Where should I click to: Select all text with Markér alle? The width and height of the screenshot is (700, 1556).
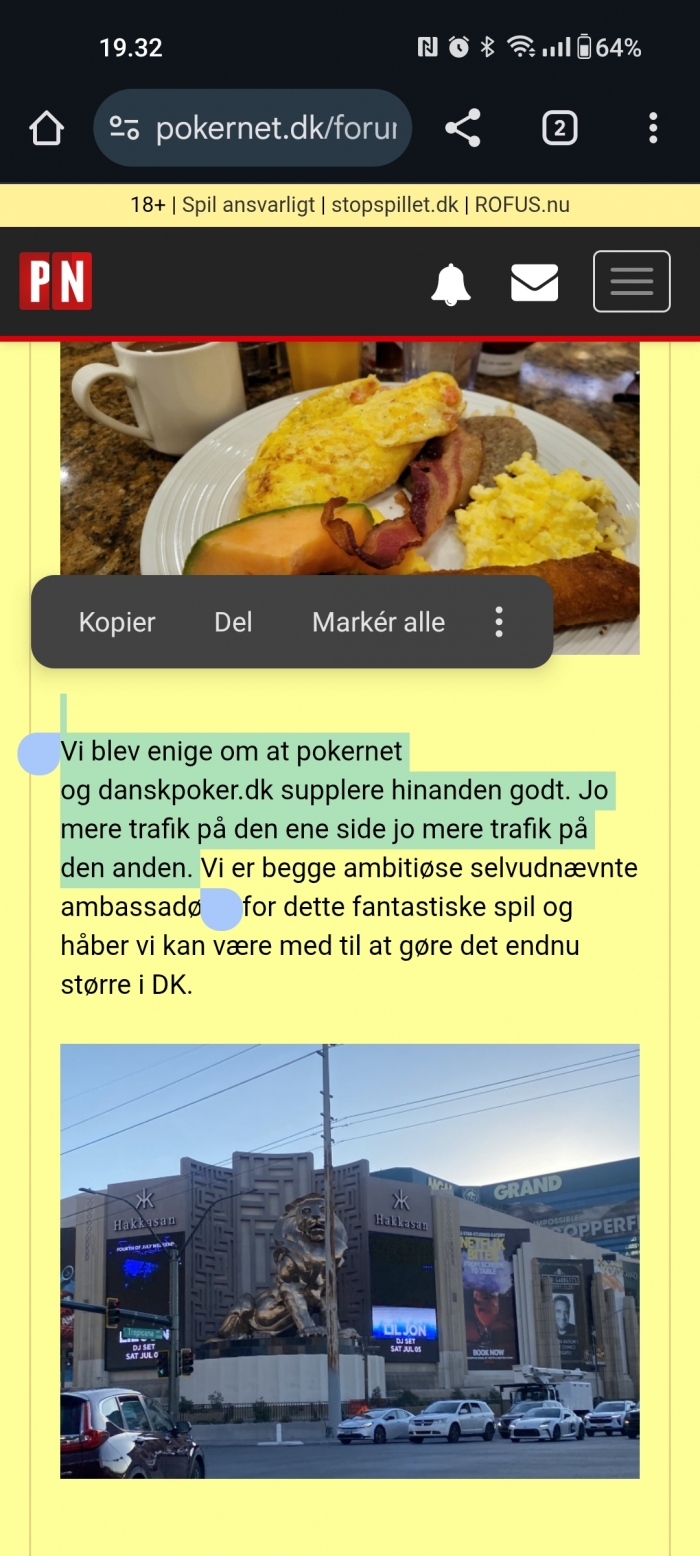pyautogui.click(x=378, y=622)
